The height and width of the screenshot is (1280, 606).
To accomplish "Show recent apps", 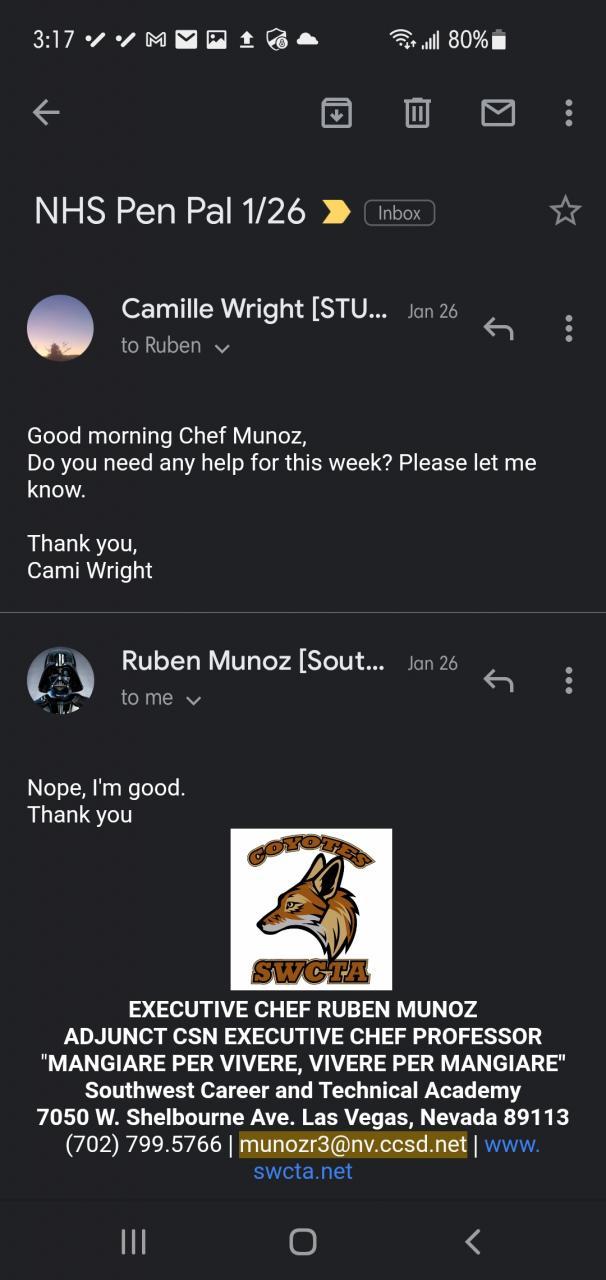I will pos(133,1241).
